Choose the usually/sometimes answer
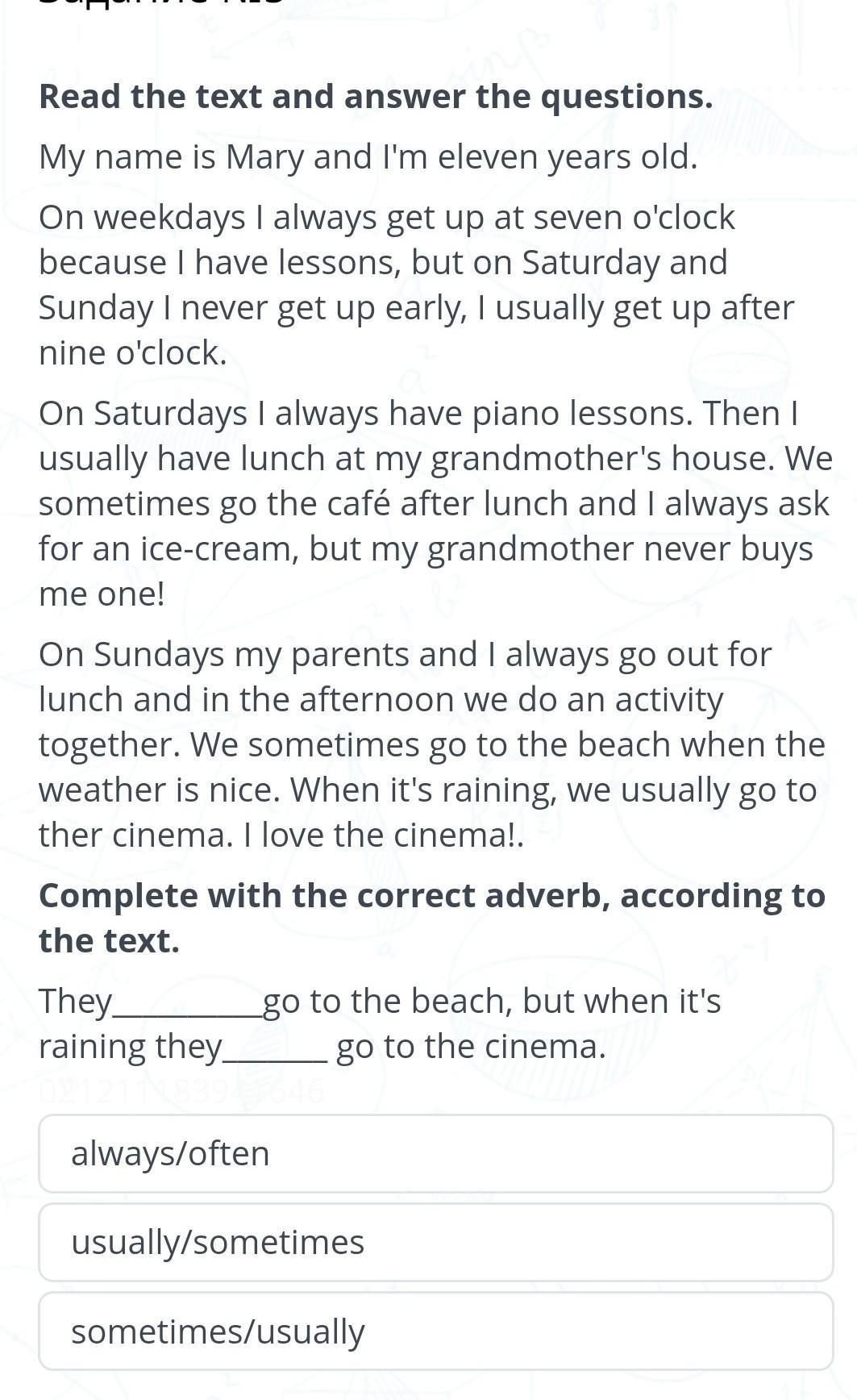The image size is (857, 1400). pyautogui.click(x=435, y=1242)
